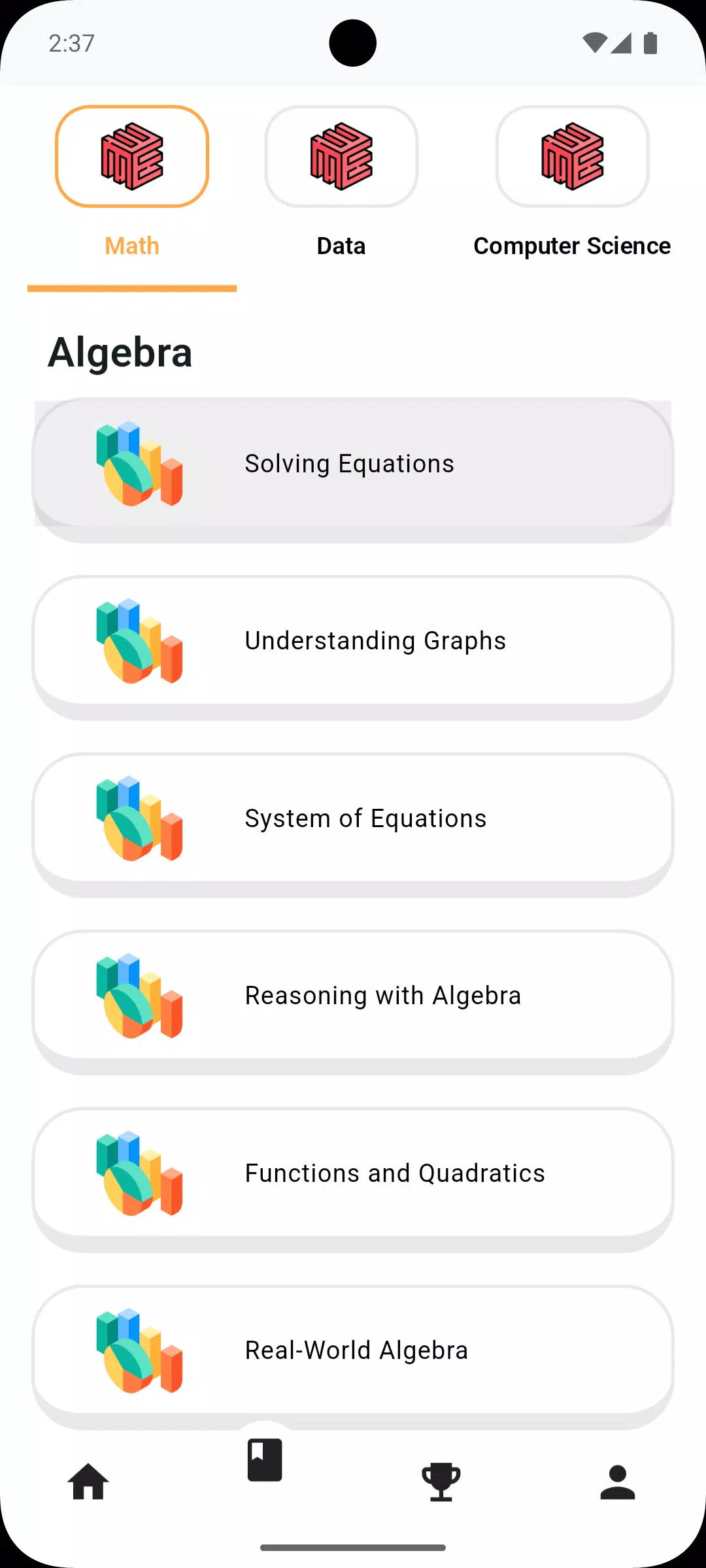Tap the courses book tab
Viewport: 706px width, 1568px height.
265,1460
